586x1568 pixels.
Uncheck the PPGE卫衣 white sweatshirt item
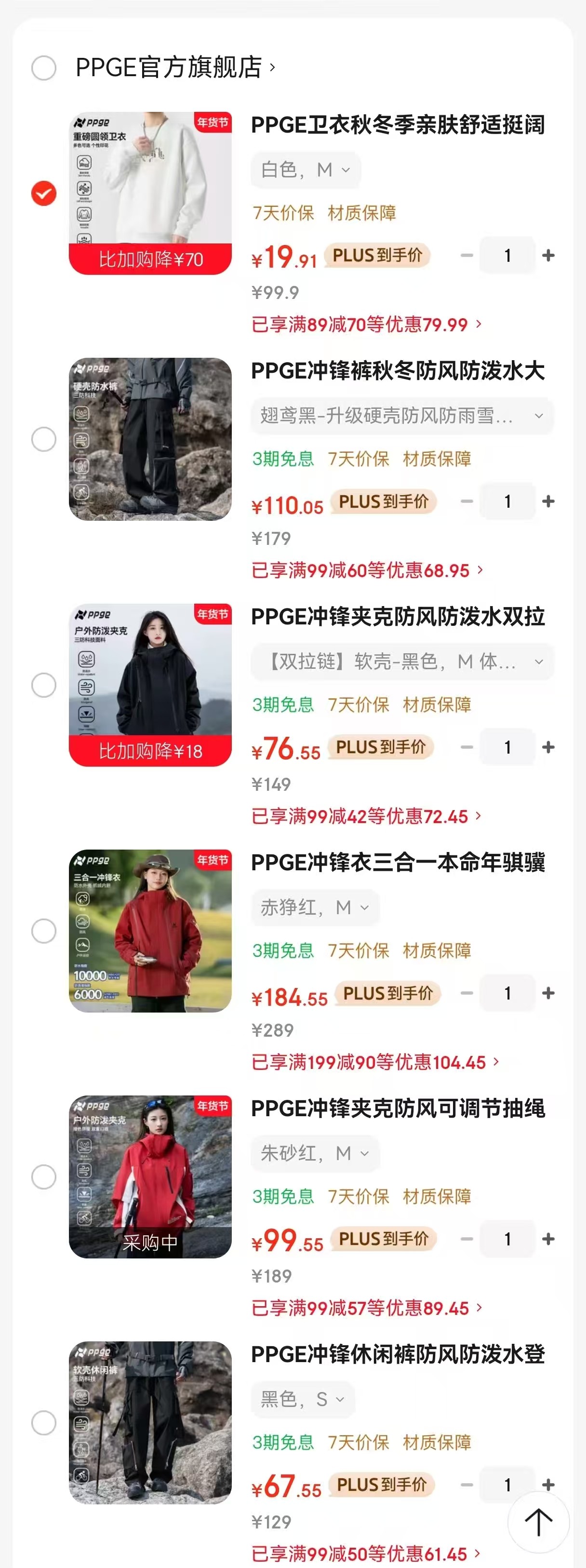(44, 193)
